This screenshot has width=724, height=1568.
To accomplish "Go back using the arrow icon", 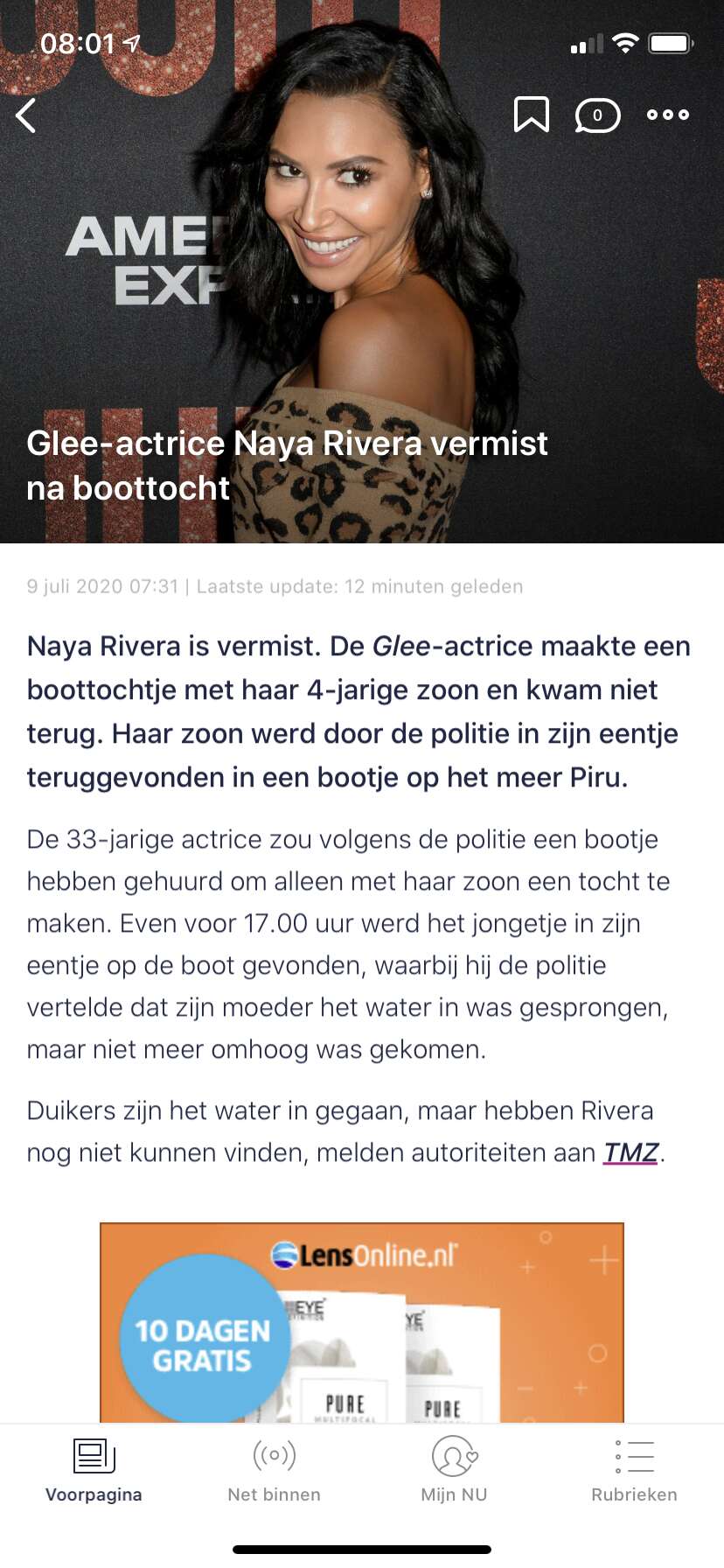I will 26,115.
